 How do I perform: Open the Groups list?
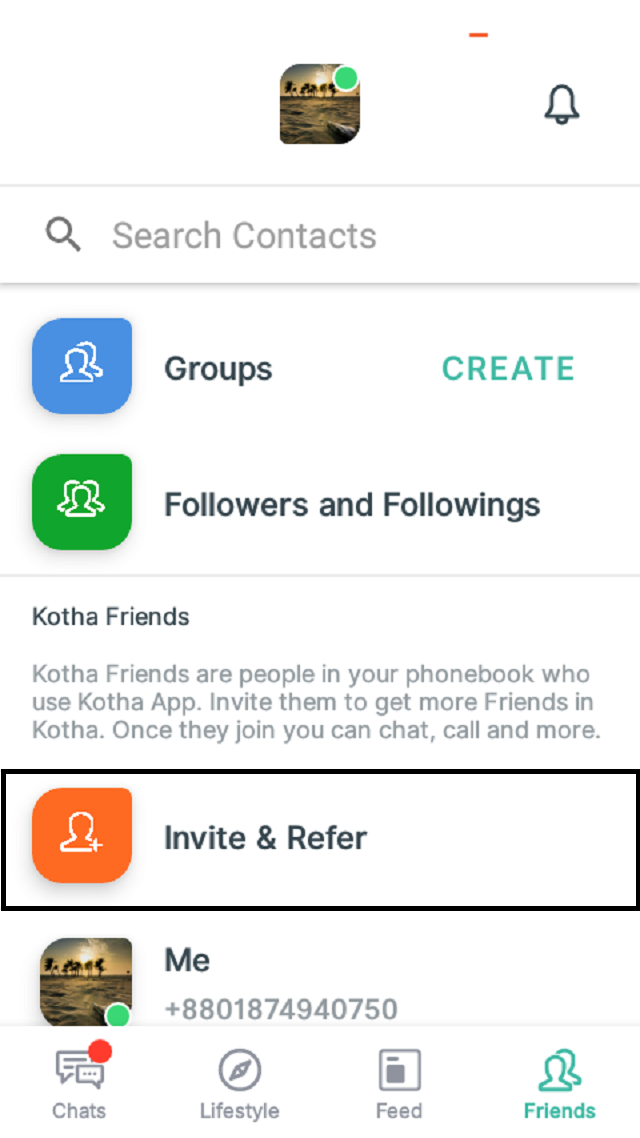218,368
